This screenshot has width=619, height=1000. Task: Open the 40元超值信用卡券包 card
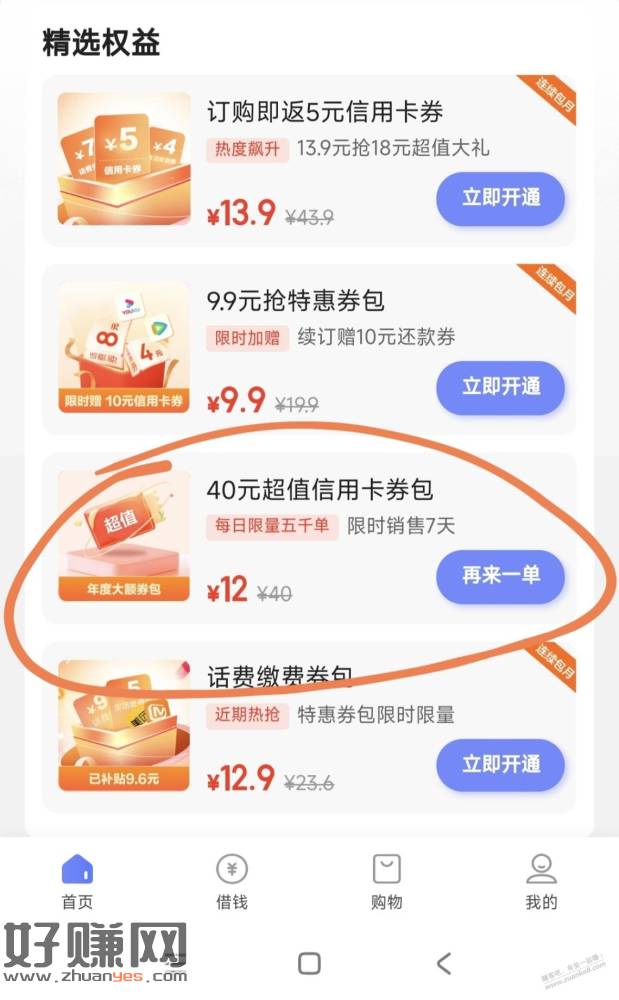pyautogui.click(x=319, y=490)
